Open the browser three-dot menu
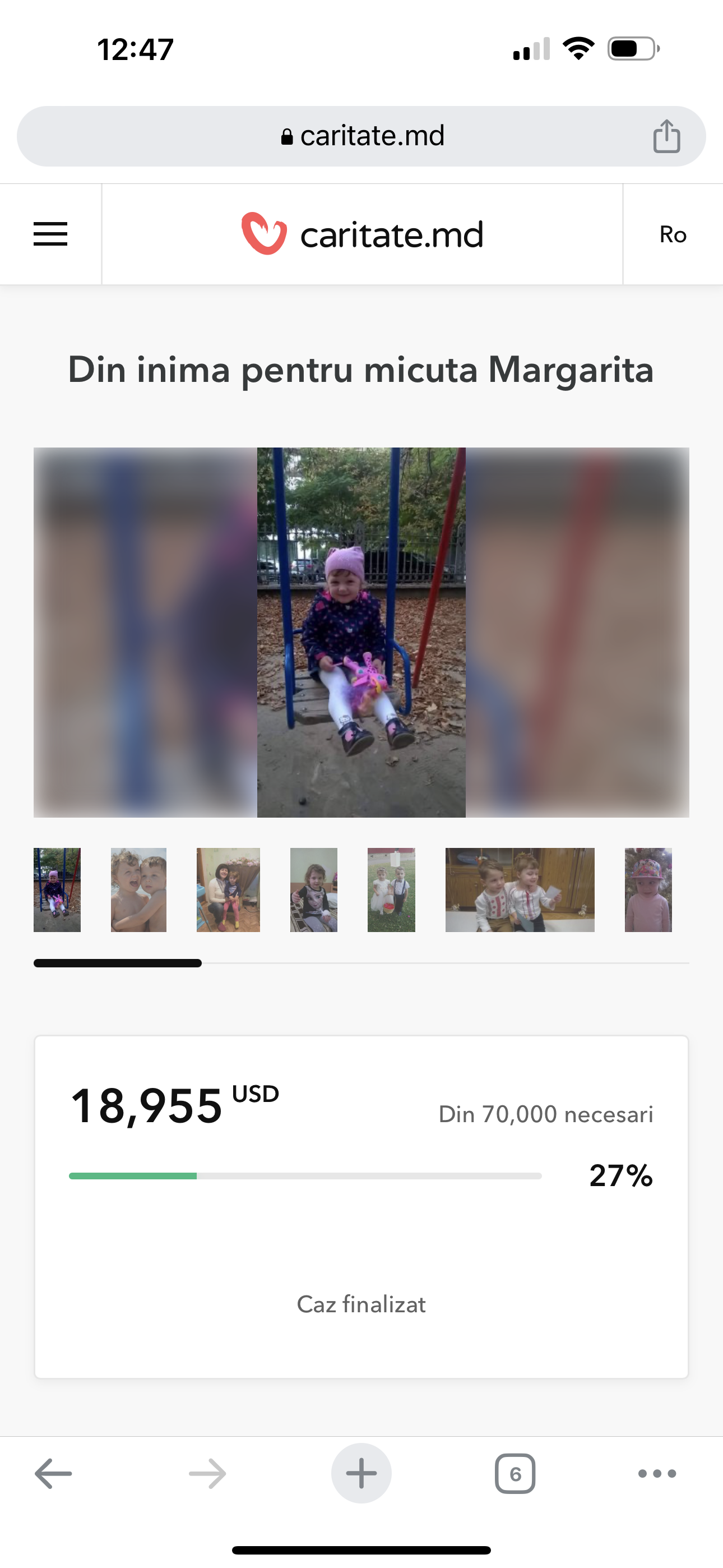723x1568 pixels. 657,1474
